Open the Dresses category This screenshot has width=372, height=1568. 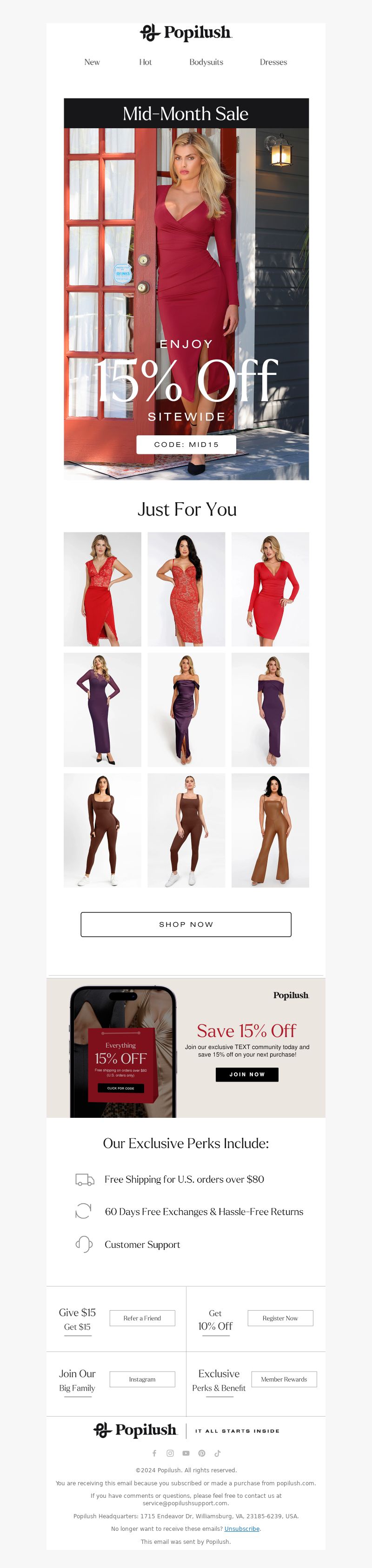coord(273,62)
